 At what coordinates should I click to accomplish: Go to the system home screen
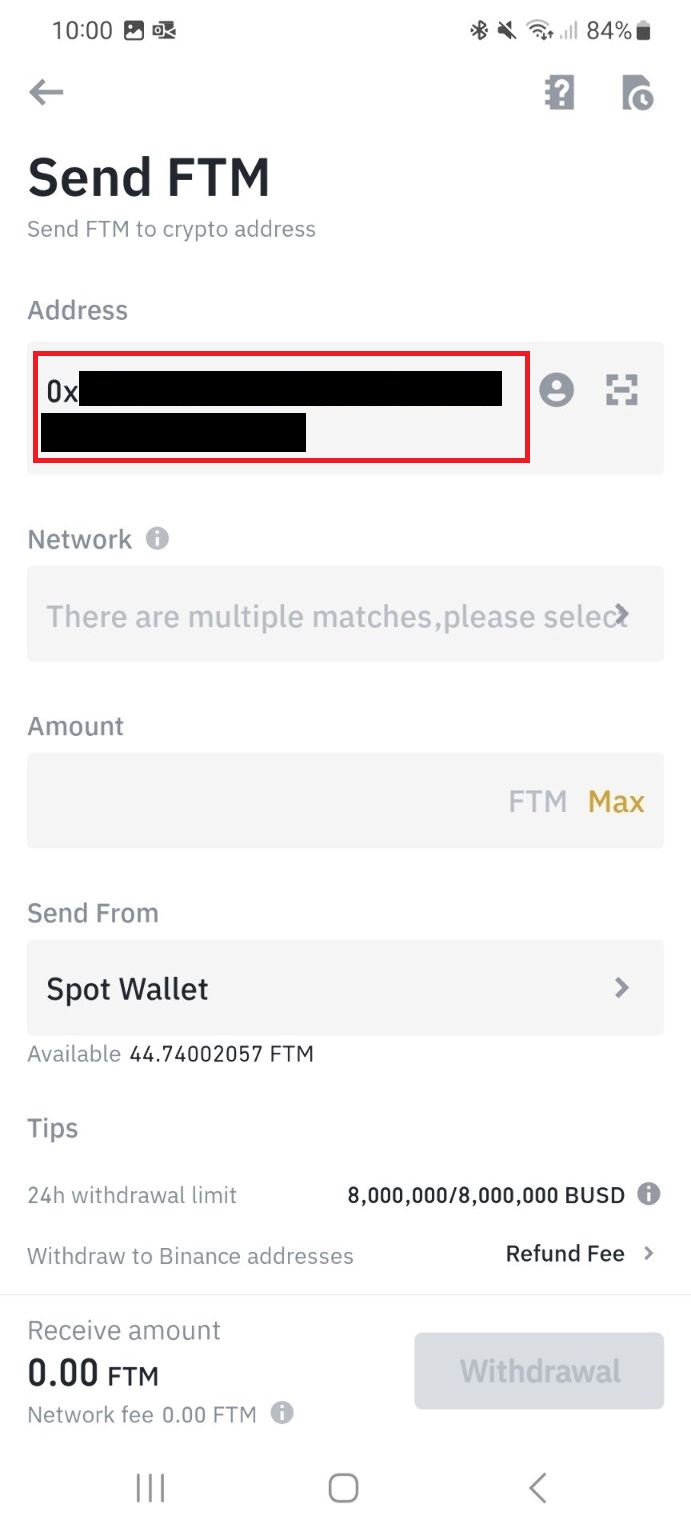(x=343, y=1488)
